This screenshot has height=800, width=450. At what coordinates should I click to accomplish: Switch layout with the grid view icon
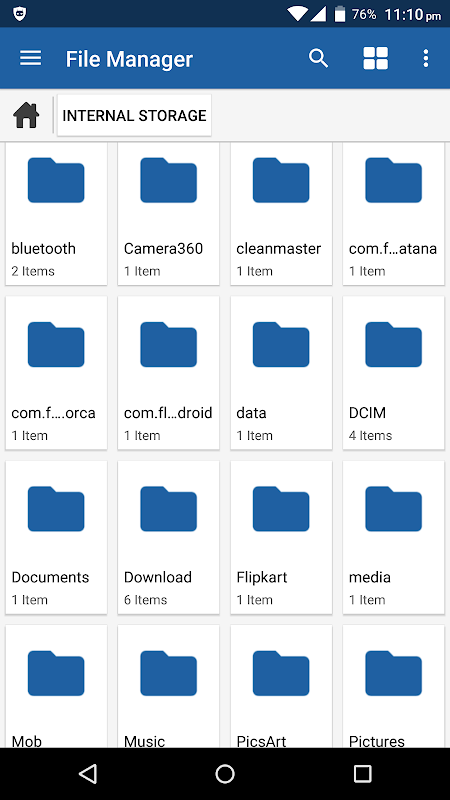(376, 58)
